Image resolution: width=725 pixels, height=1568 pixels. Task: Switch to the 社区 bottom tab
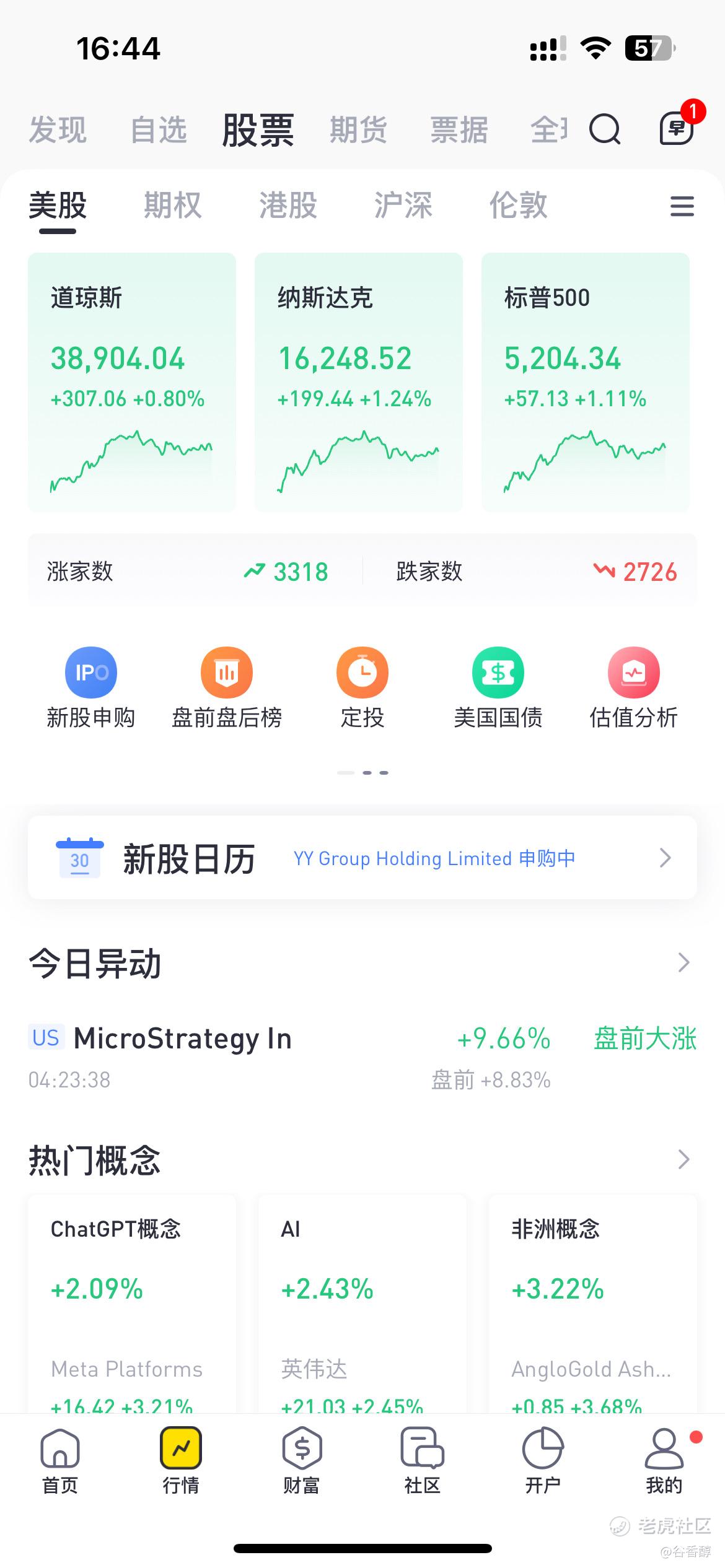[x=422, y=1460]
